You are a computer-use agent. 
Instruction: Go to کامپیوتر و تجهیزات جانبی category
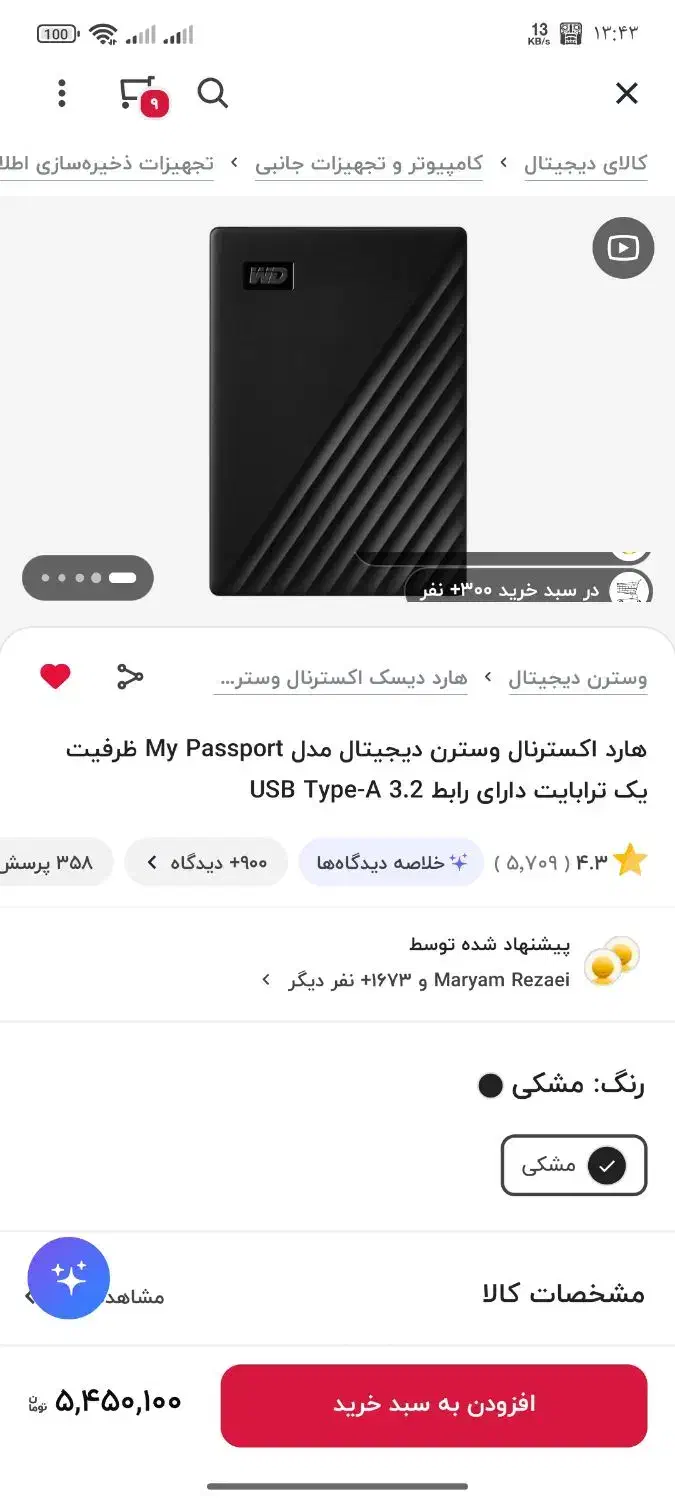[x=368, y=164]
